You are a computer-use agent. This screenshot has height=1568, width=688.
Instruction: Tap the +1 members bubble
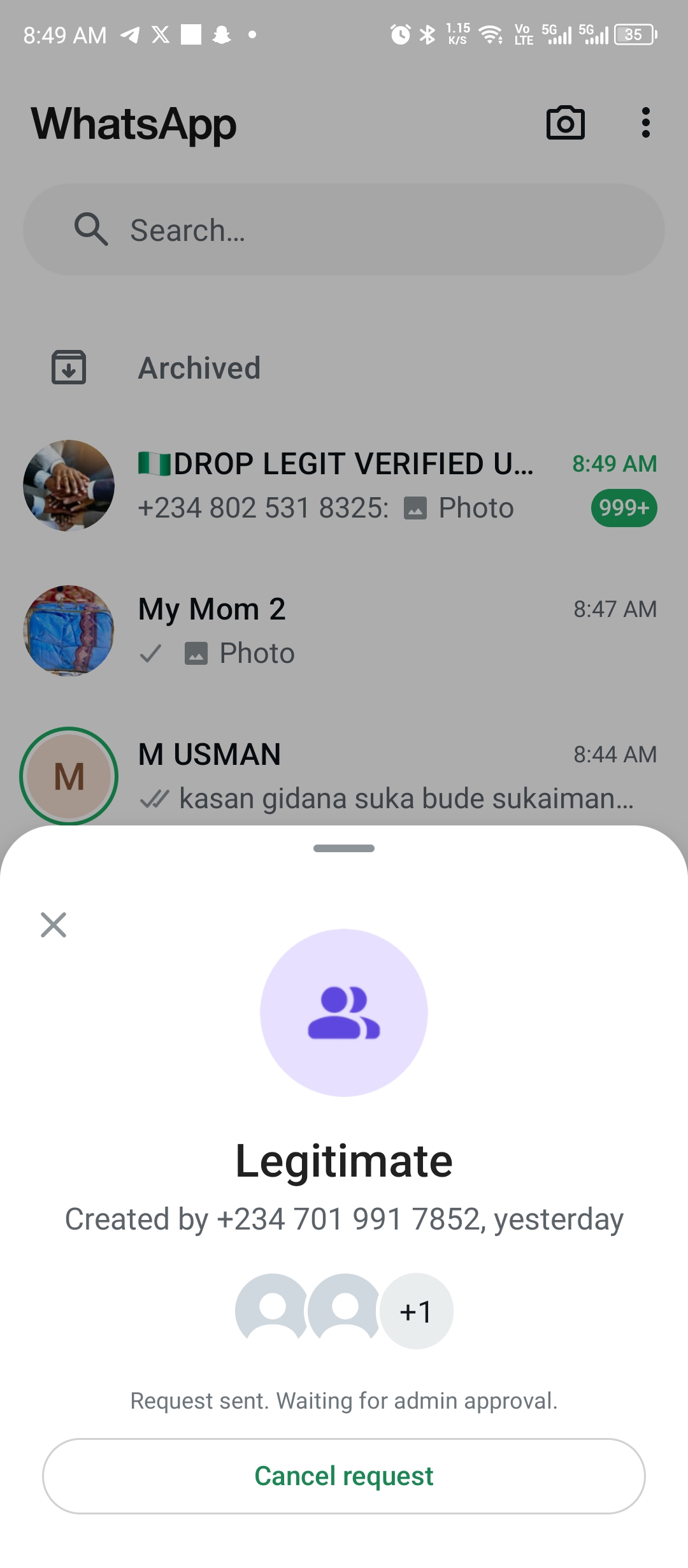click(x=416, y=1312)
